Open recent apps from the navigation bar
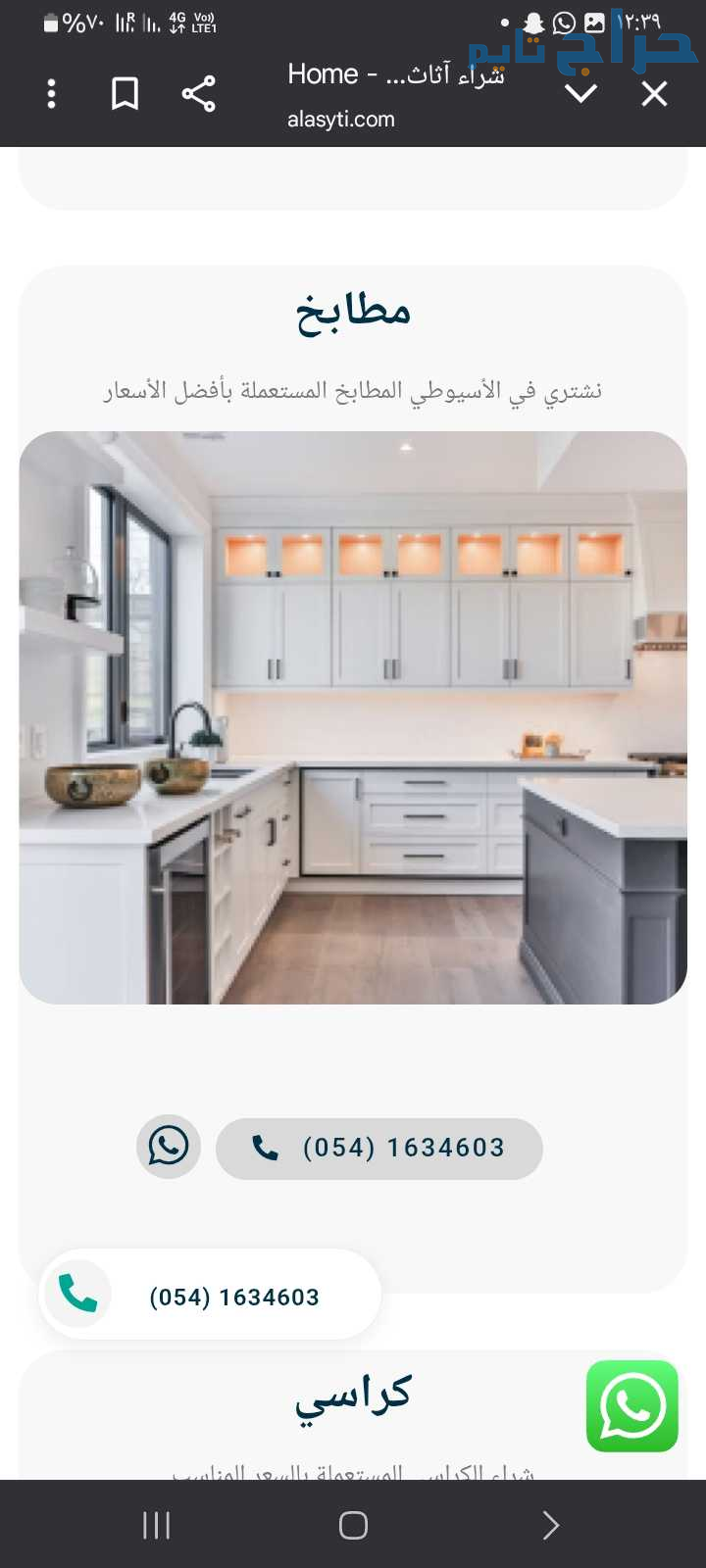This screenshot has width=706, height=1568. coord(156,1525)
